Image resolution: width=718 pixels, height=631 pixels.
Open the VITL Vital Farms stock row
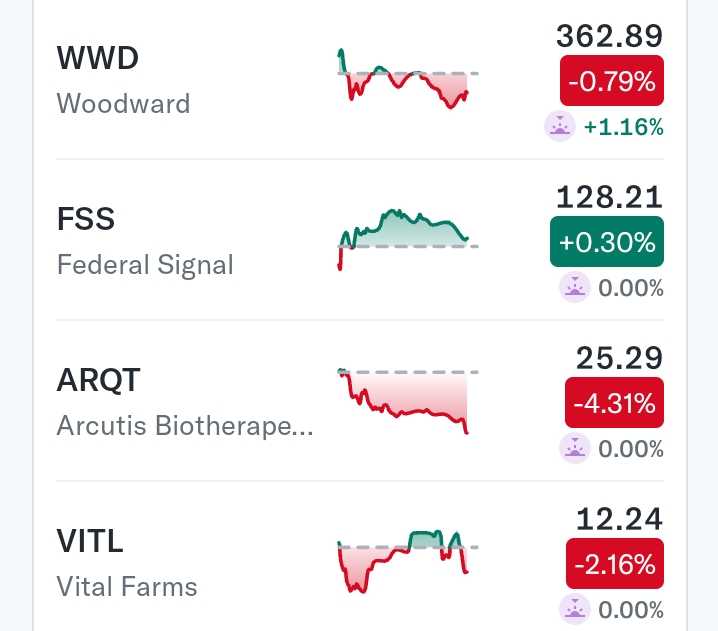tap(360, 556)
